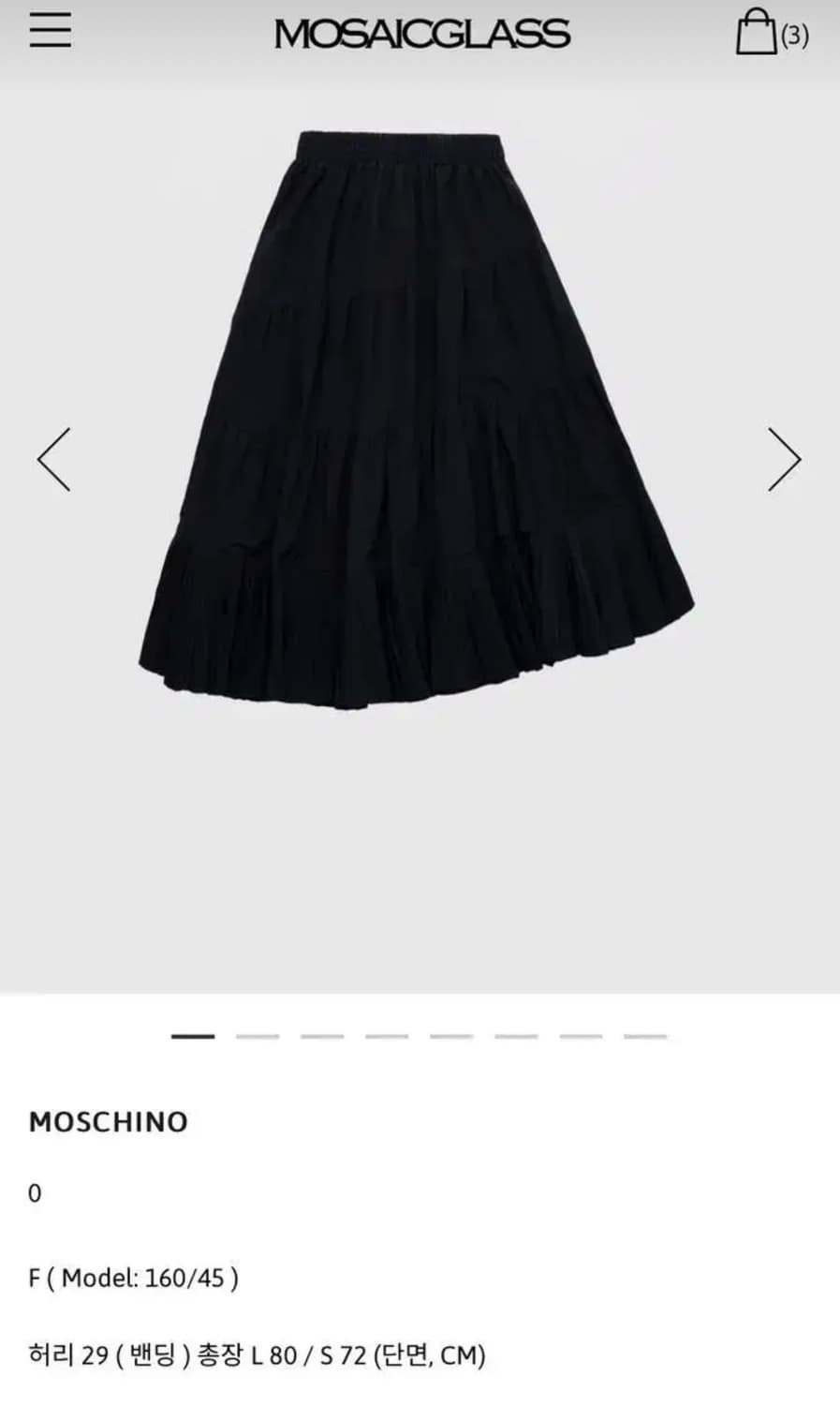Show the next product image
This screenshot has width=840, height=1405.
[784, 459]
